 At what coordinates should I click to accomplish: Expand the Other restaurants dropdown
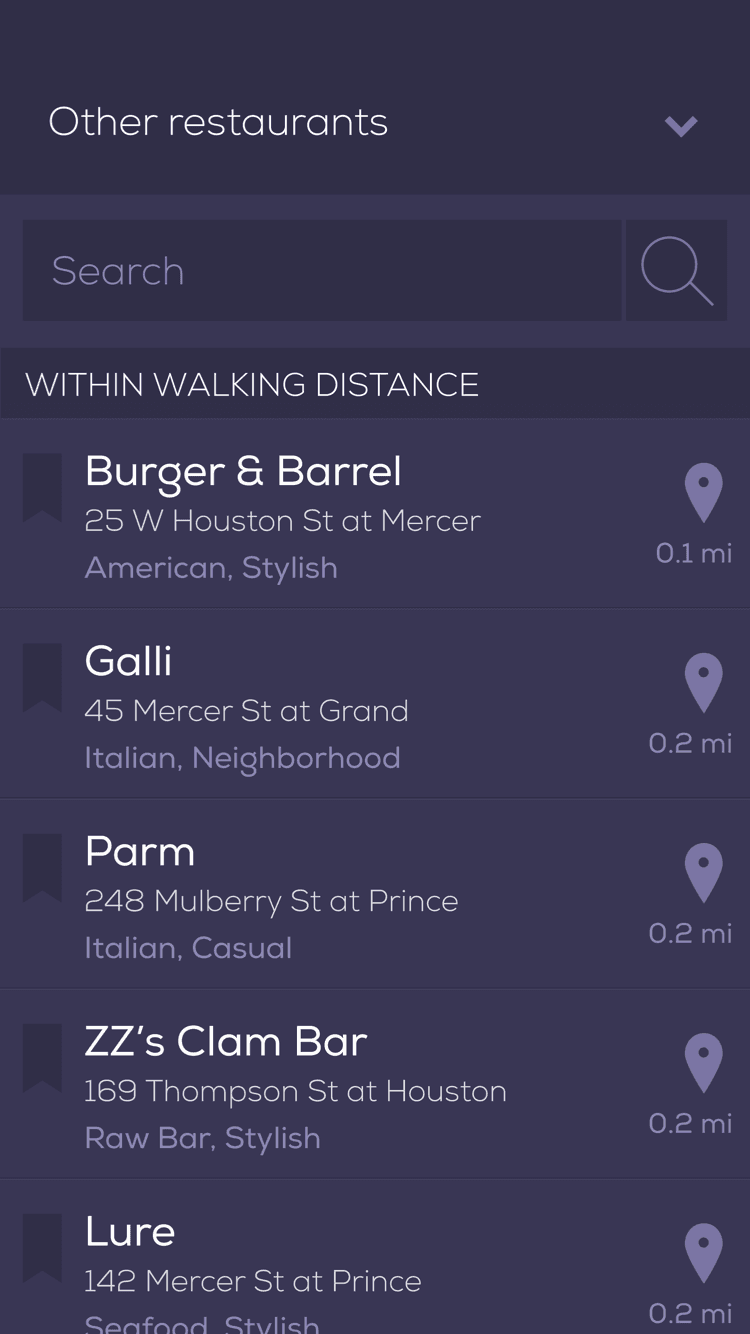click(x=680, y=125)
